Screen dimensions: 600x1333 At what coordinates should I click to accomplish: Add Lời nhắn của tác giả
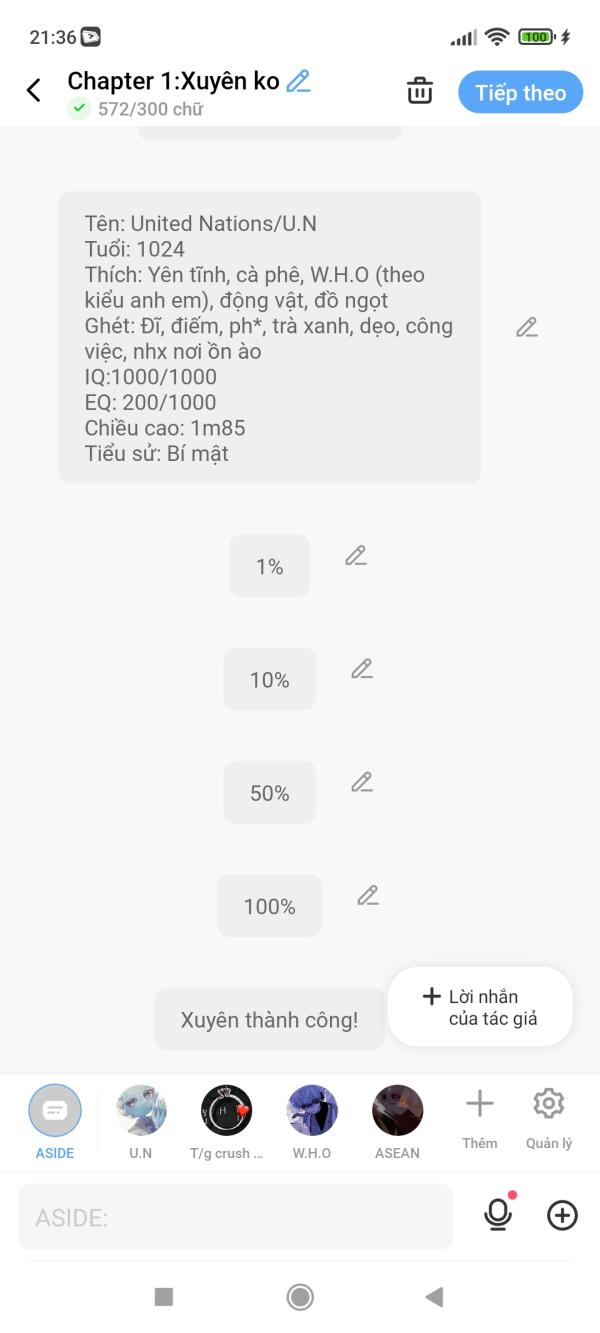pos(480,1007)
